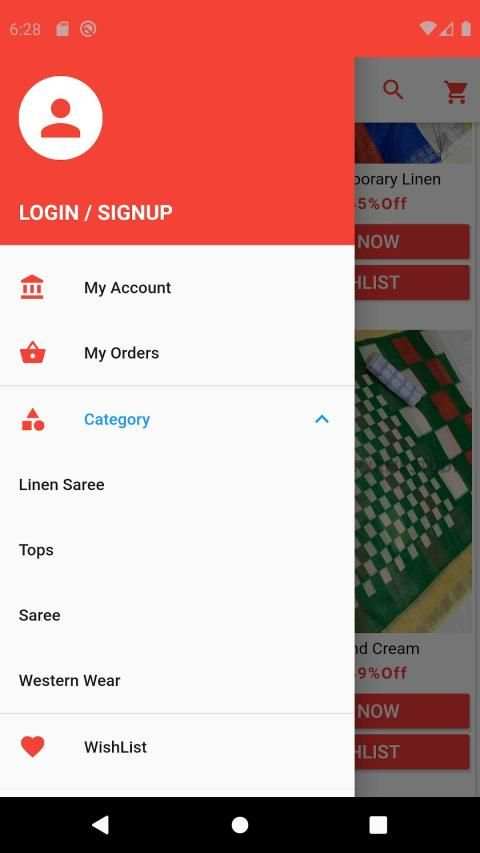The height and width of the screenshot is (853, 480).
Task: Go to WishList
Action: pyautogui.click(x=177, y=747)
